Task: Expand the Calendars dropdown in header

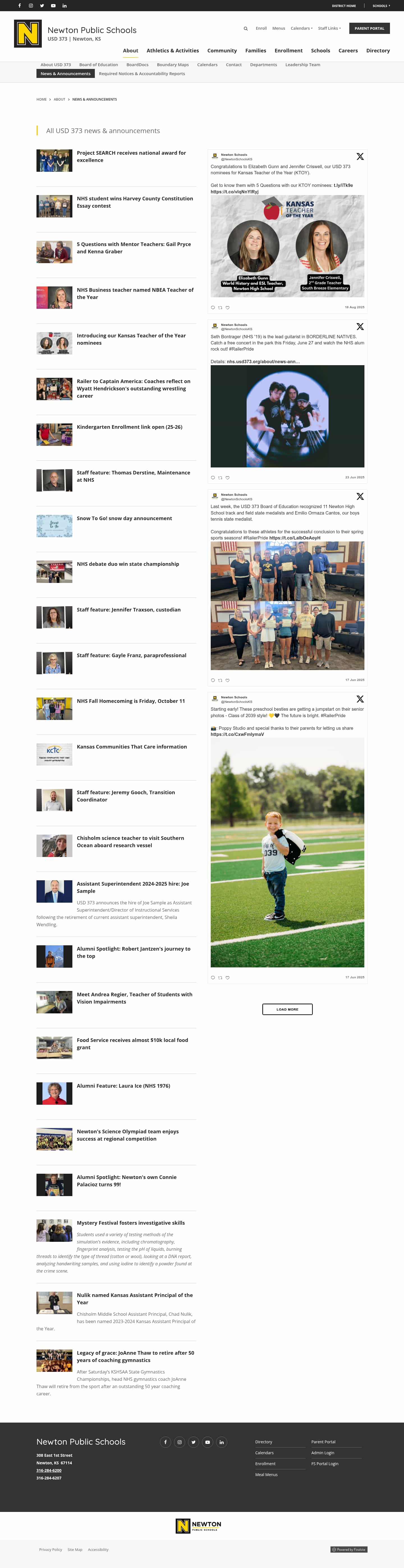Action: pyautogui.click(x=301, y=29)
